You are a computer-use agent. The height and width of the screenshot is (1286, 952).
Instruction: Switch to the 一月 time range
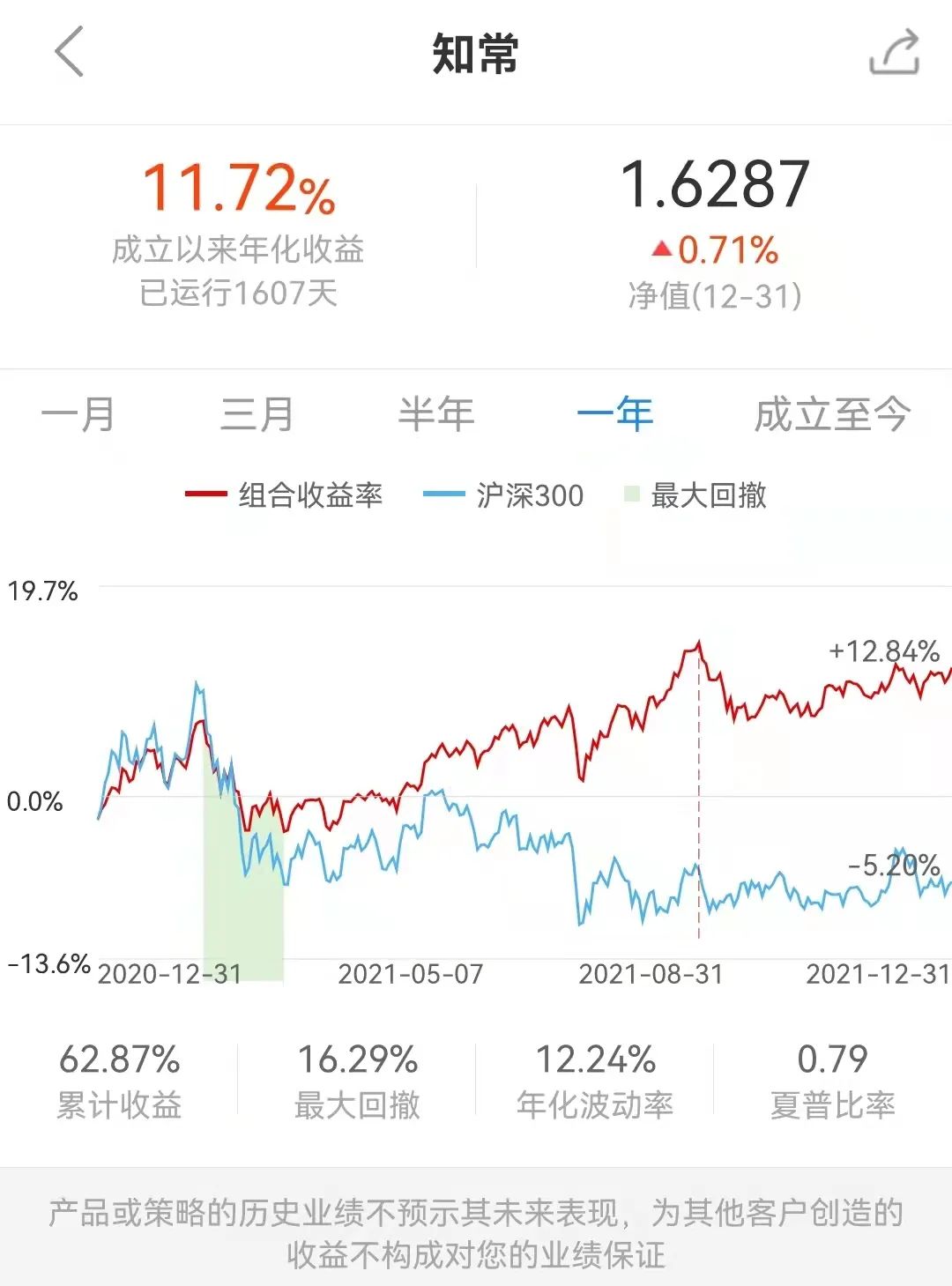[x=78, y=414]
